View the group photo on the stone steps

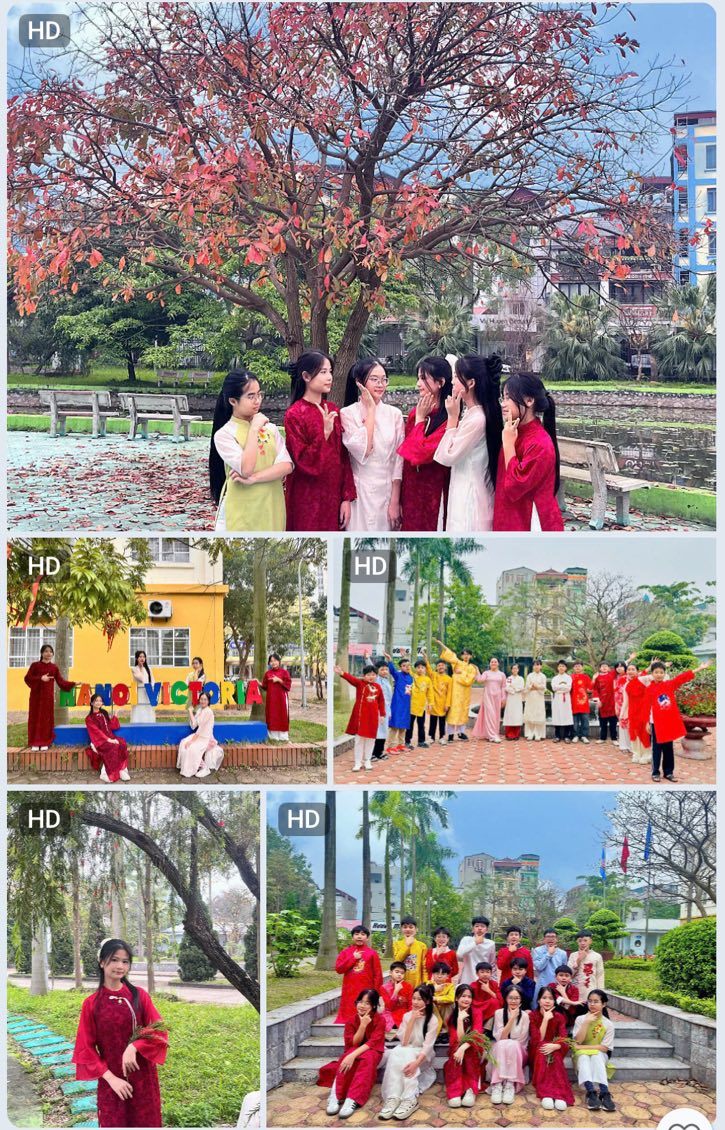pyautogui.click(x=491, y=958)
